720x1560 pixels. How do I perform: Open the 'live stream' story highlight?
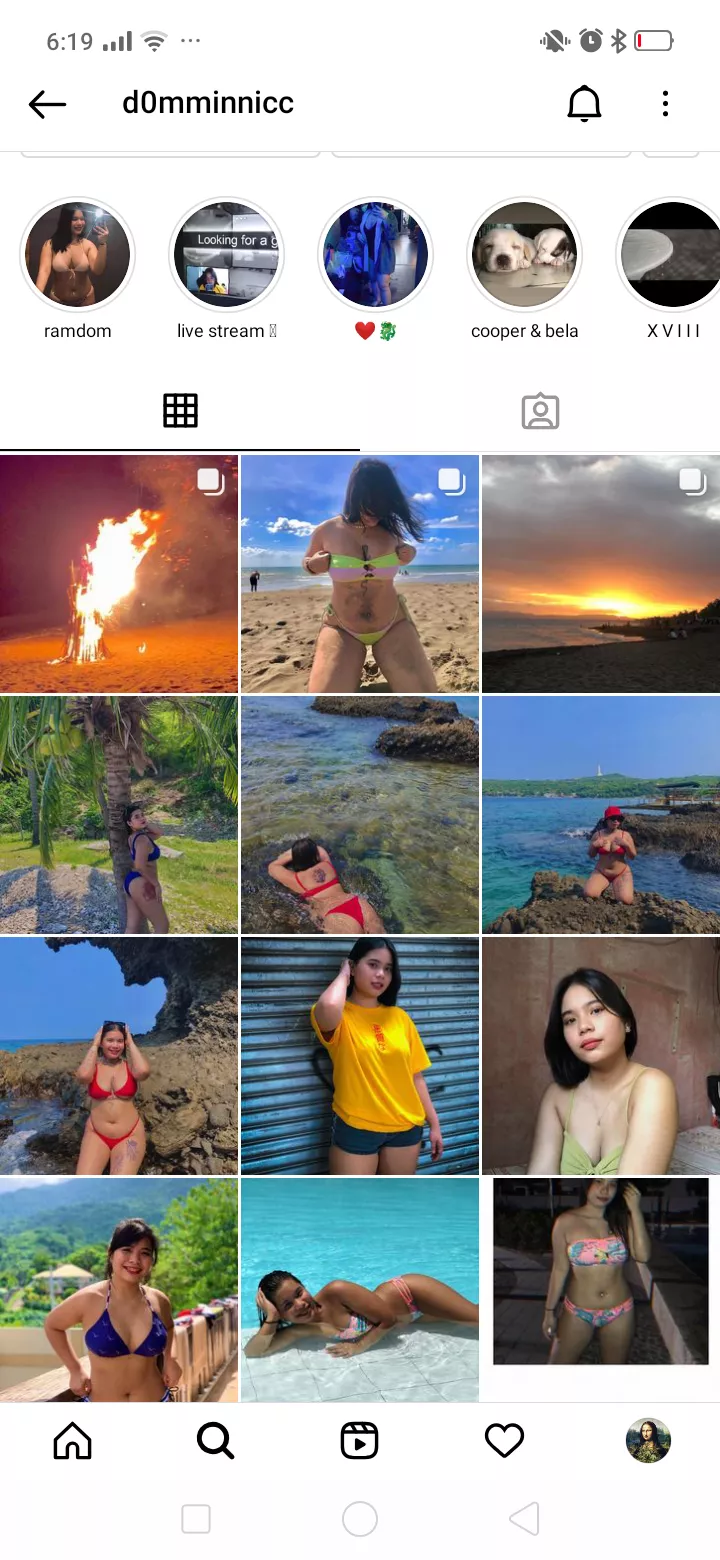tap(227, 255)
